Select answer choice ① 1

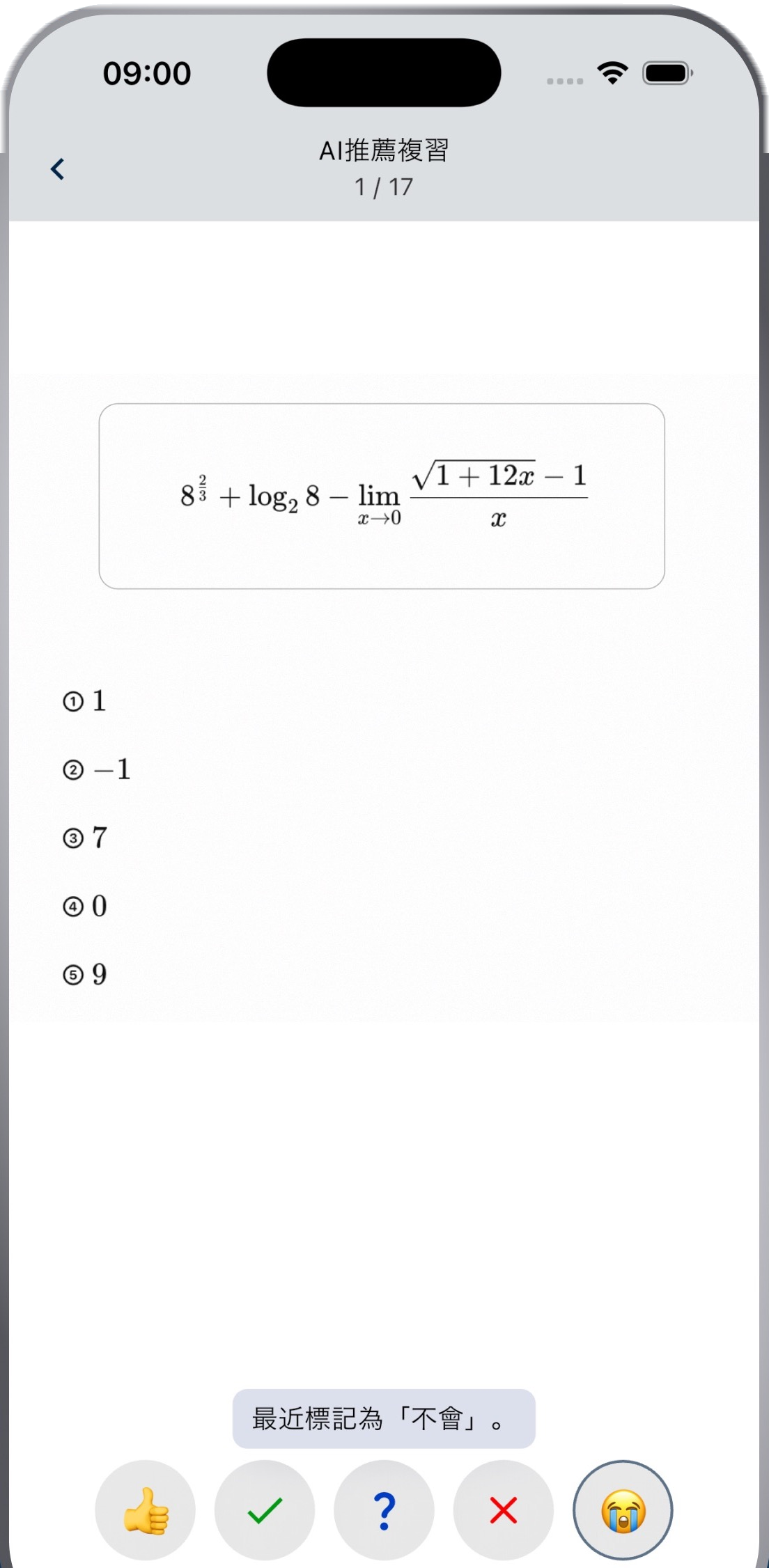click(x=84, y=700)
